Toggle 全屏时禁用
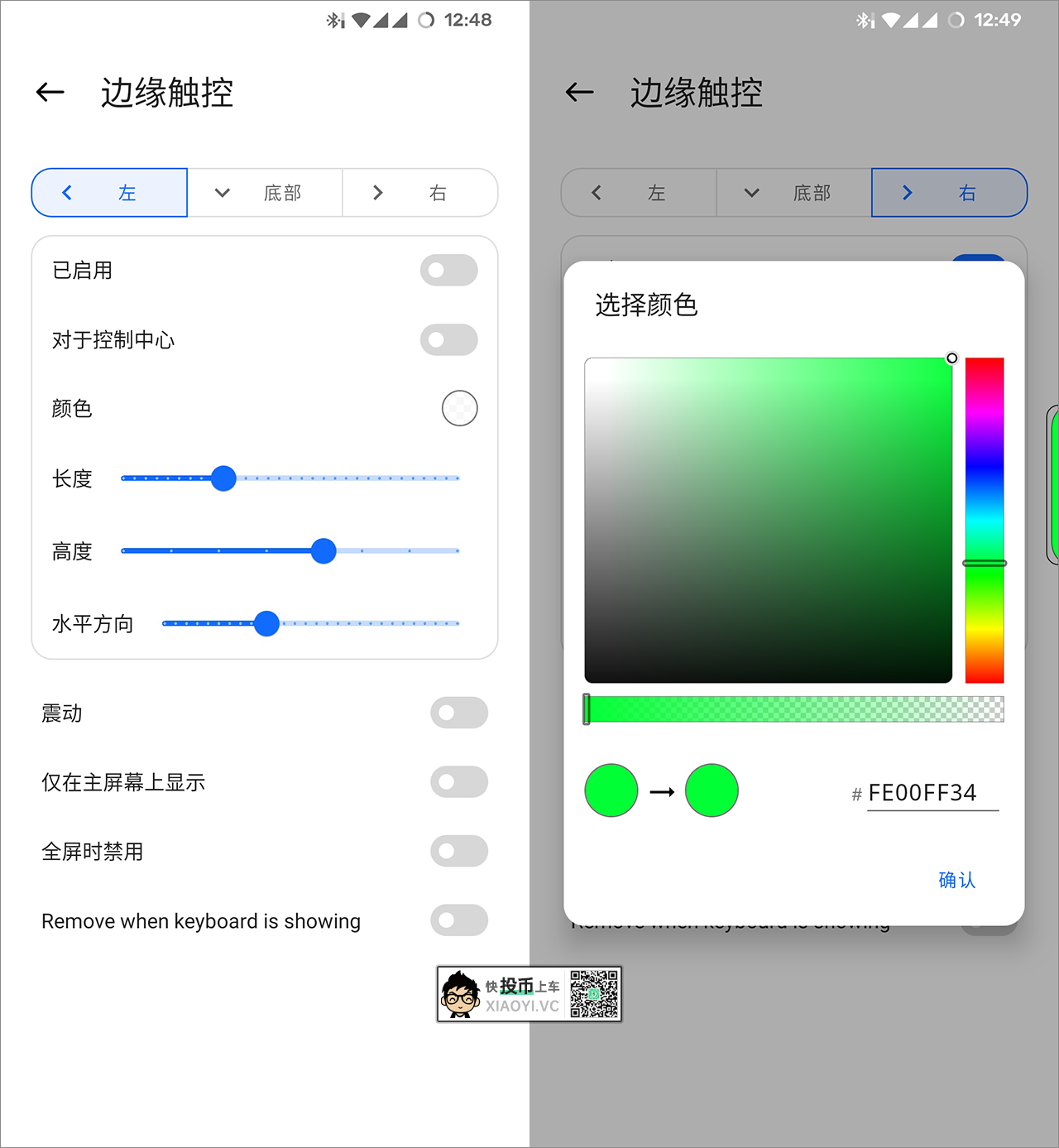The height and width of the screenshot is (1148, 1059). [458, 851]
